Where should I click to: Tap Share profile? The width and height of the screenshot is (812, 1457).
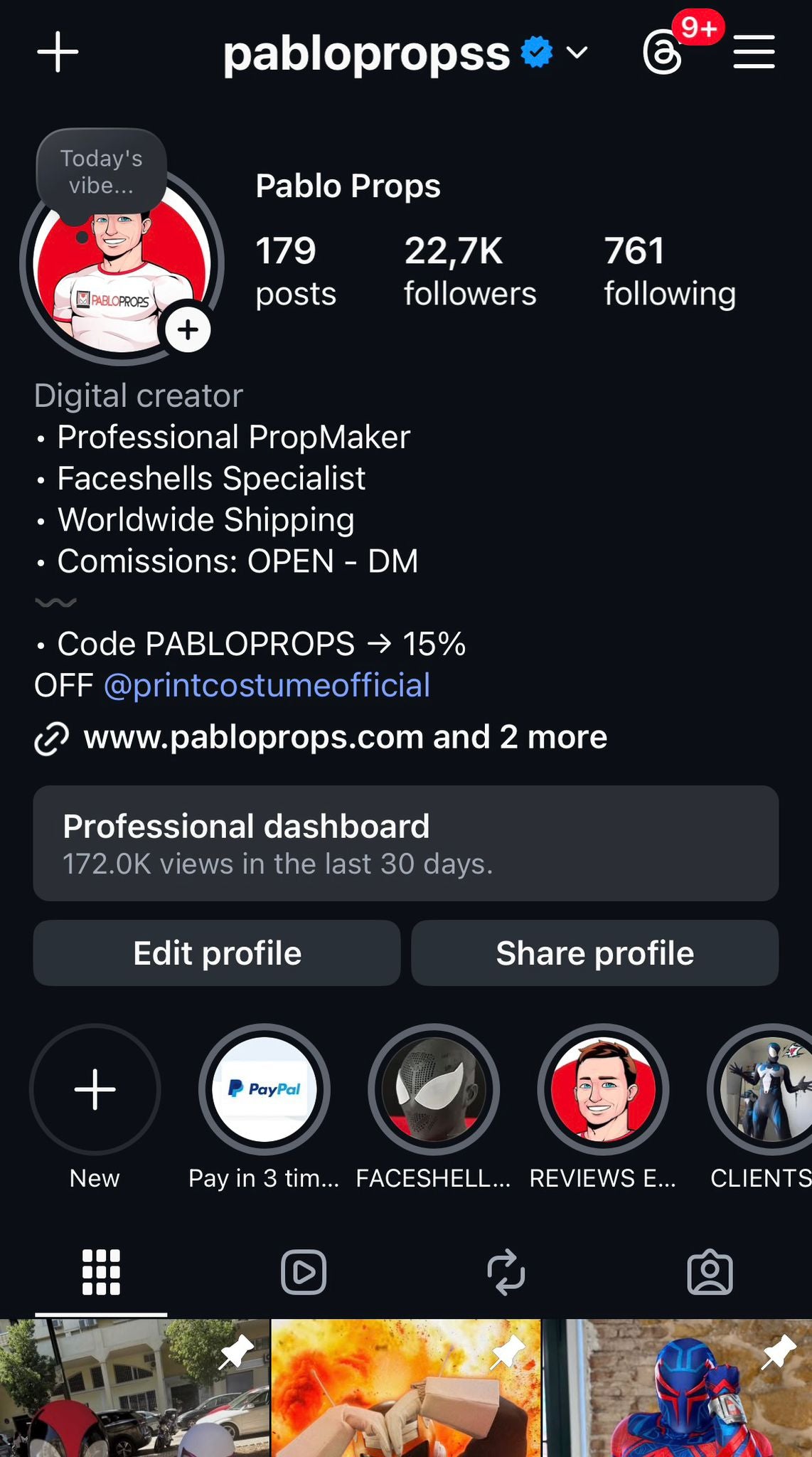[x=594, y=953]
